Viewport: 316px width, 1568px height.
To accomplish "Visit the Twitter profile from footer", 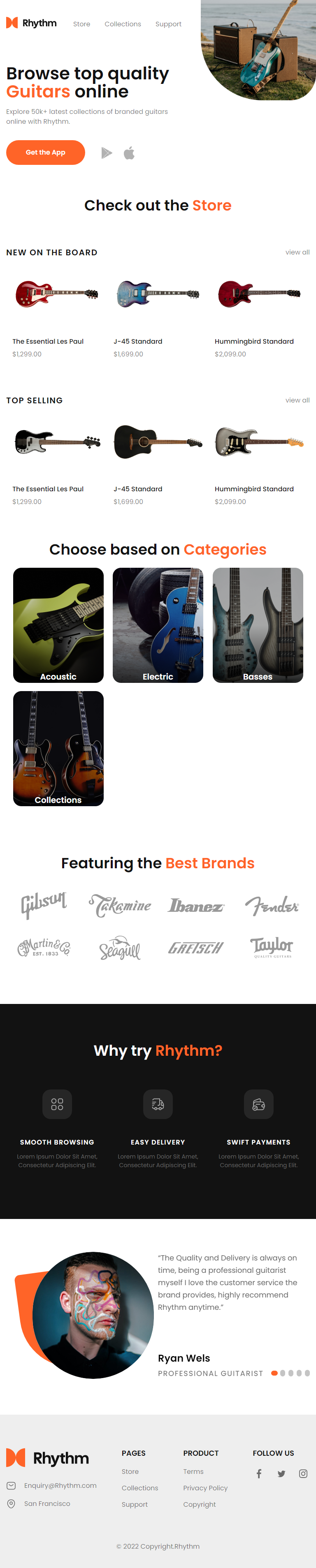I will coord(281,1474).
